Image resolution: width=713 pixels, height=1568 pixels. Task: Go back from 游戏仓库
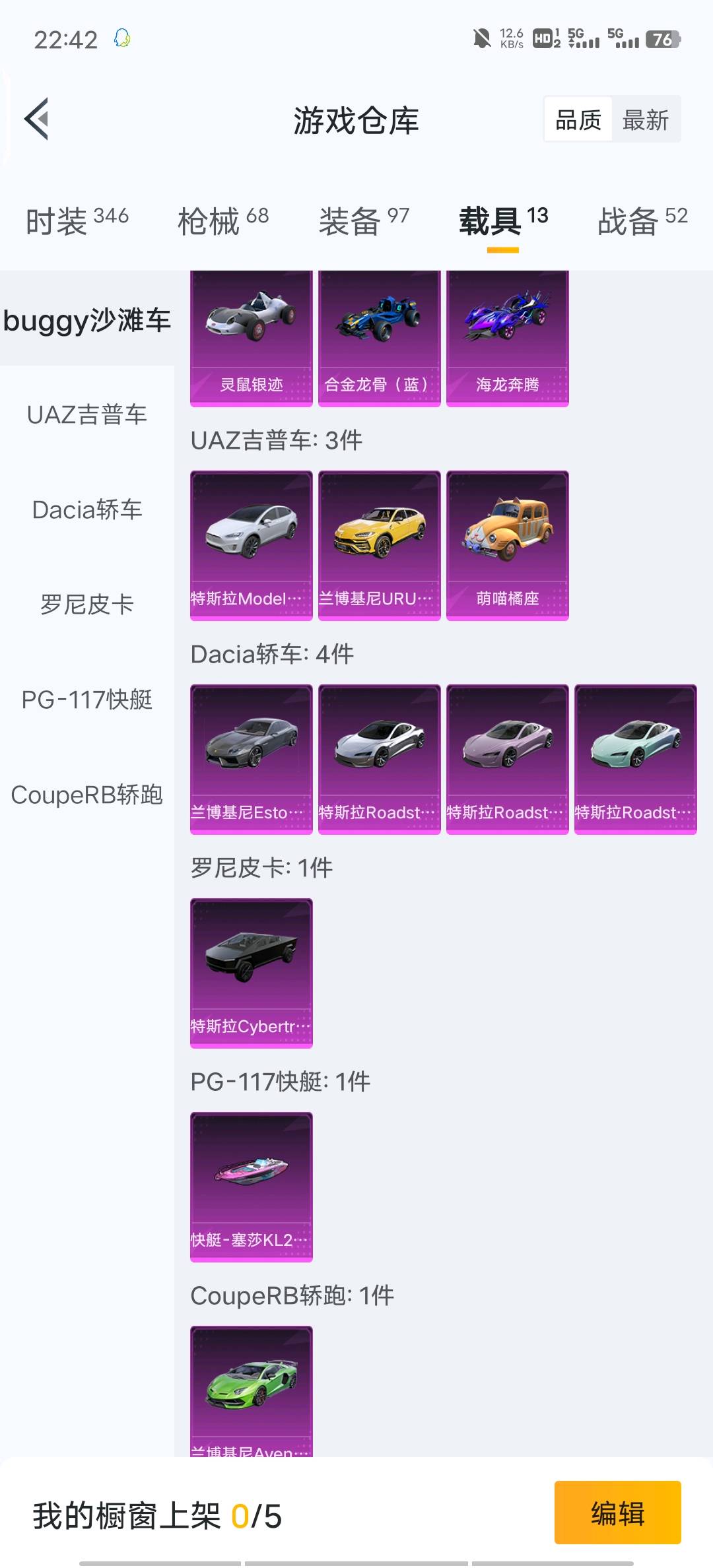point(37,119)
